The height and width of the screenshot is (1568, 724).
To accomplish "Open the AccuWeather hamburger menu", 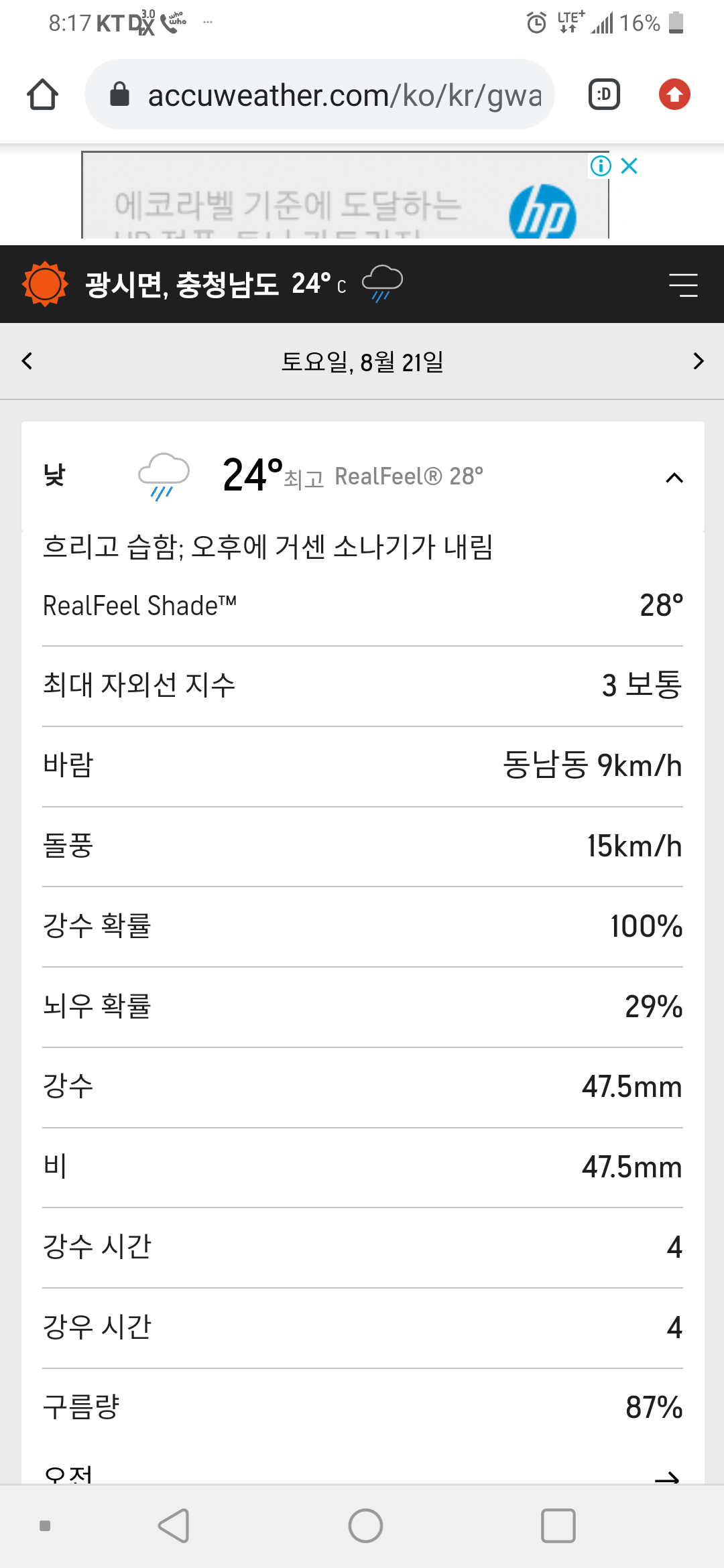I will 683,285.
